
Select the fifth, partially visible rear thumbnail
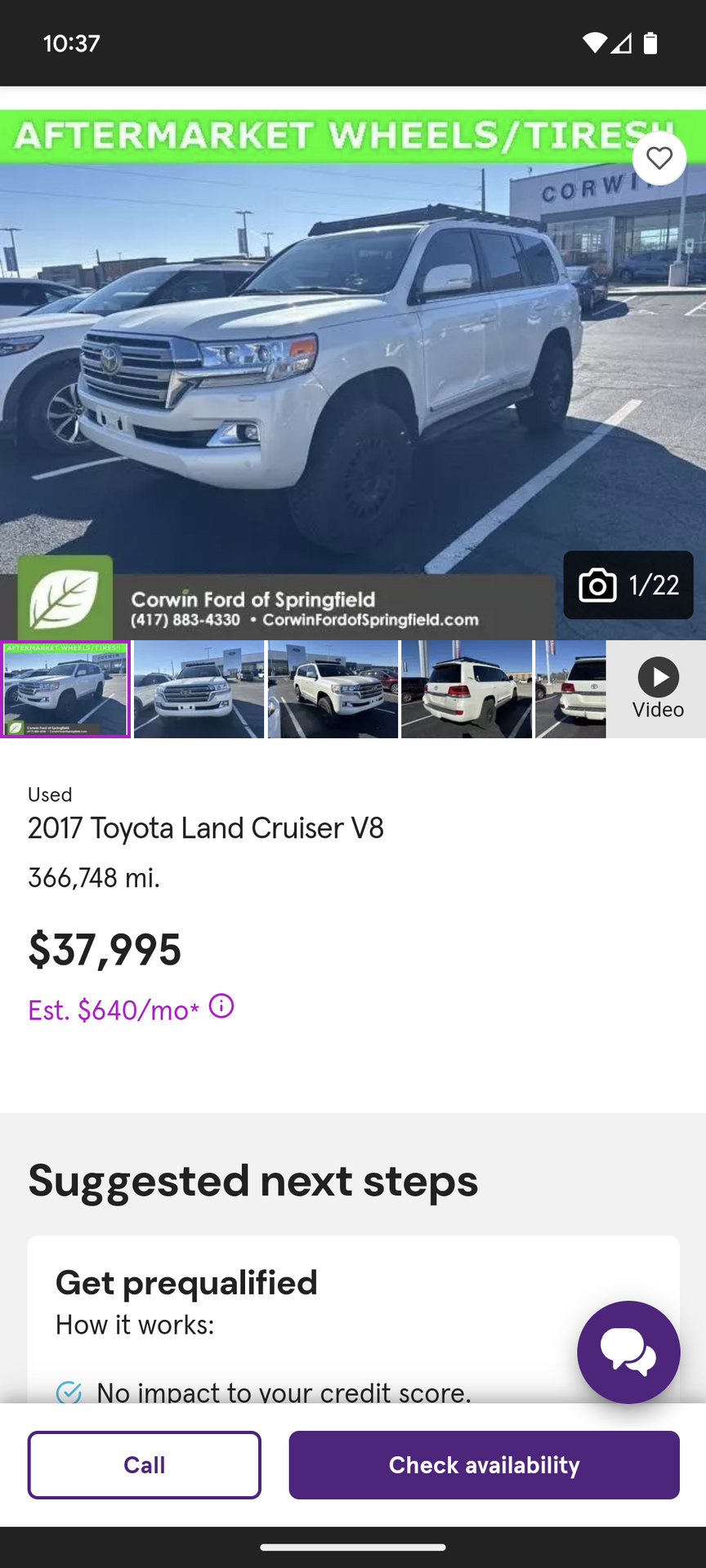[570, 689]
